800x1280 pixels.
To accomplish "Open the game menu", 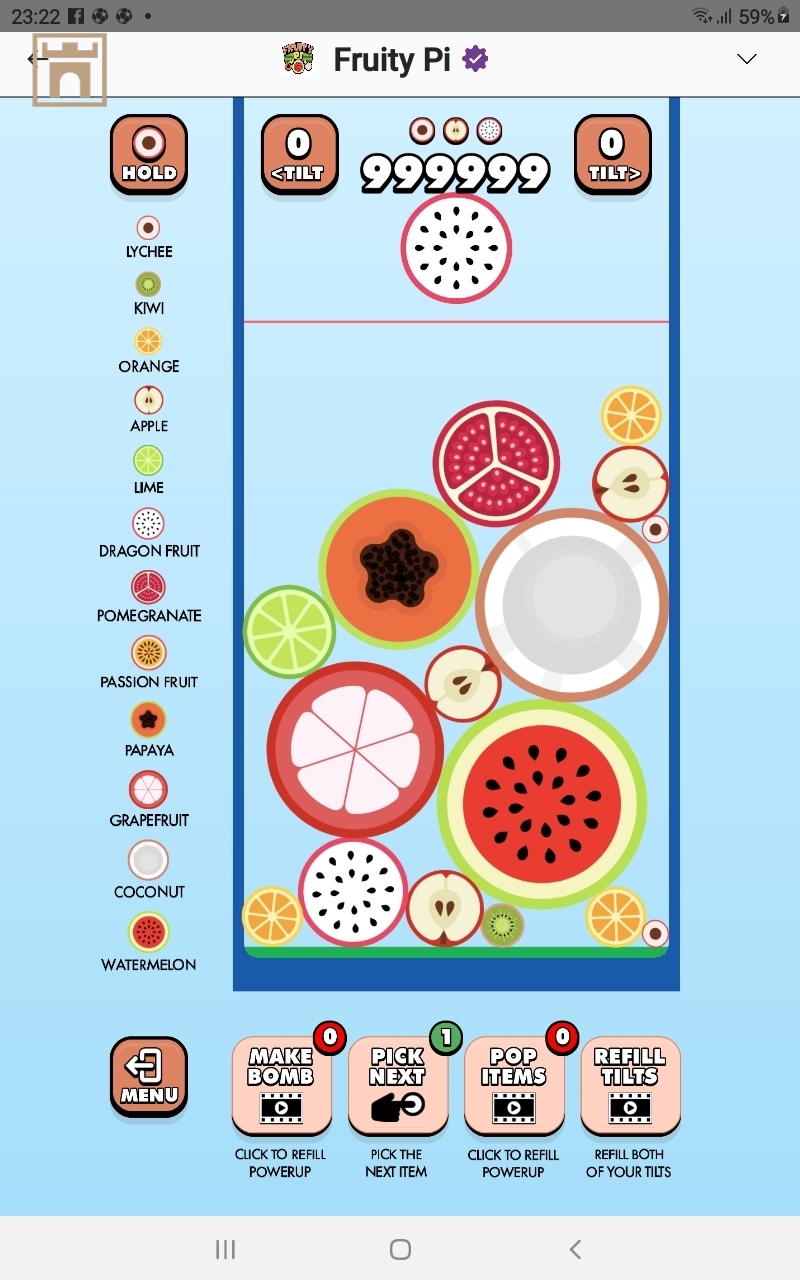I will click(x=149, y=1076).
